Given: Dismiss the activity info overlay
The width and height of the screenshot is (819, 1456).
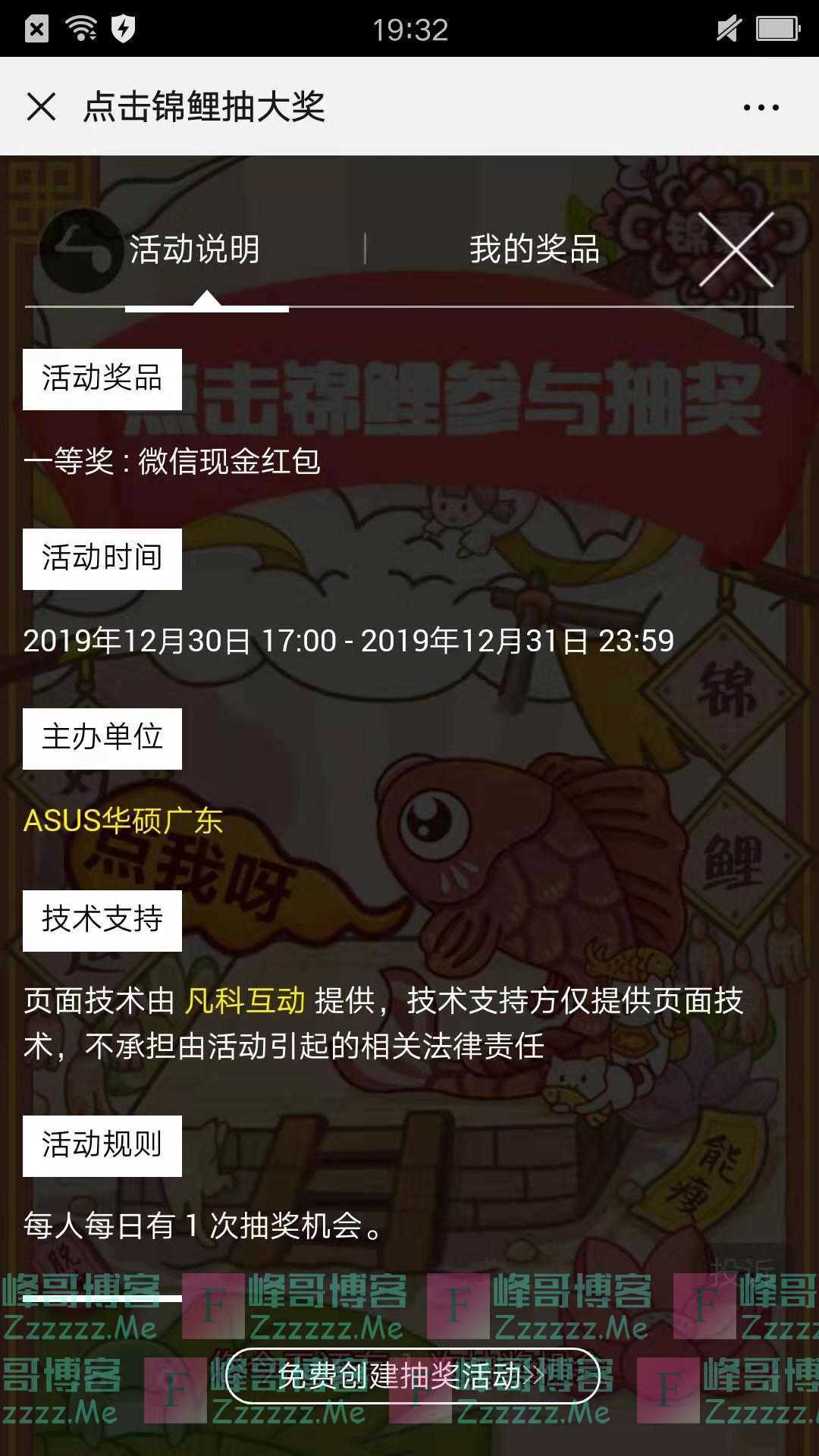Looking at the screenshot, I should coord(736,249).
